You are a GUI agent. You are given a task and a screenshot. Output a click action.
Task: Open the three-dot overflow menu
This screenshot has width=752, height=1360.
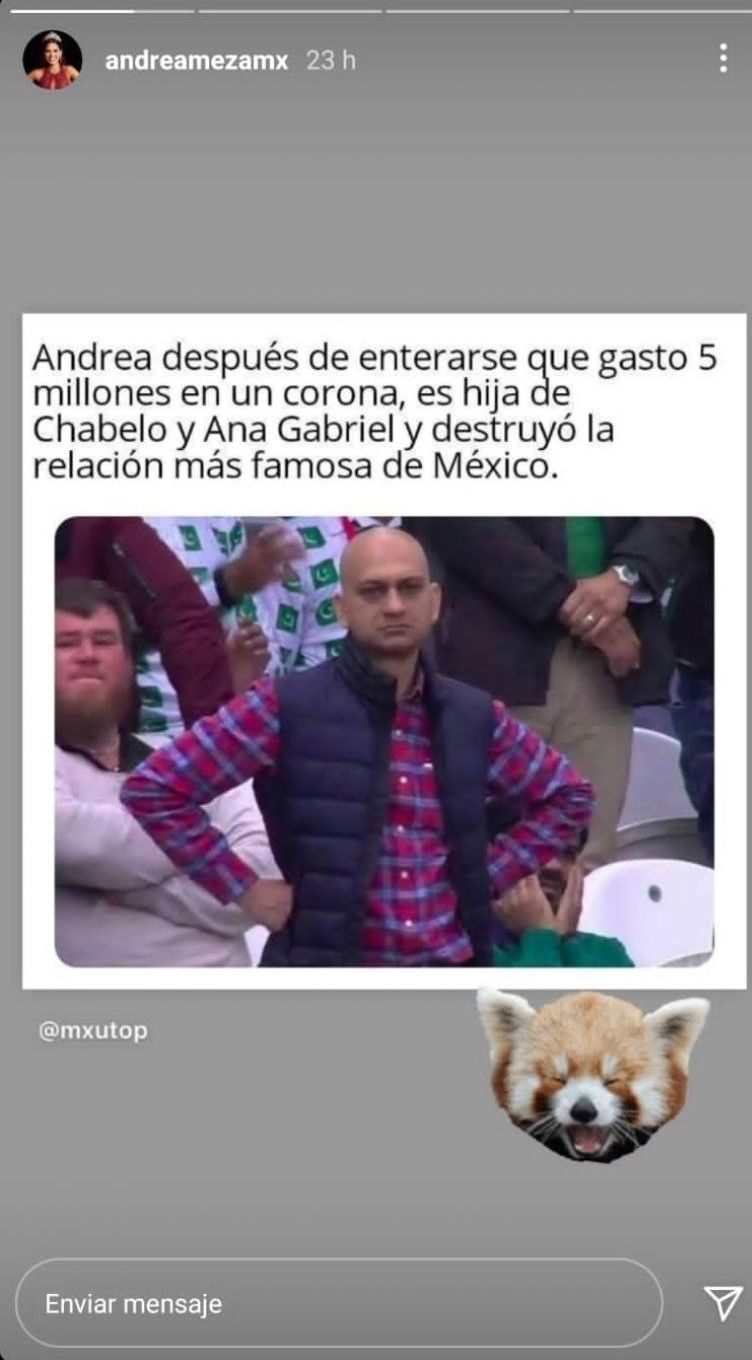(722, 59)
